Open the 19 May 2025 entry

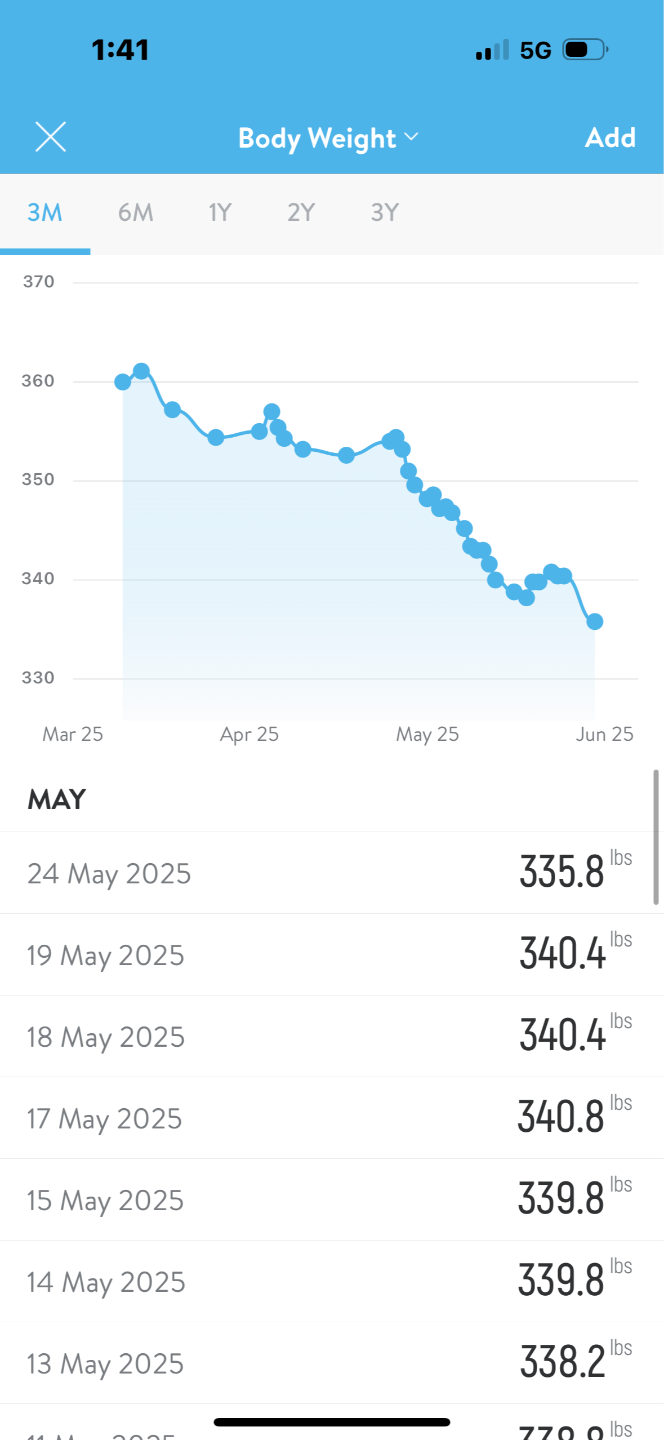330,955
